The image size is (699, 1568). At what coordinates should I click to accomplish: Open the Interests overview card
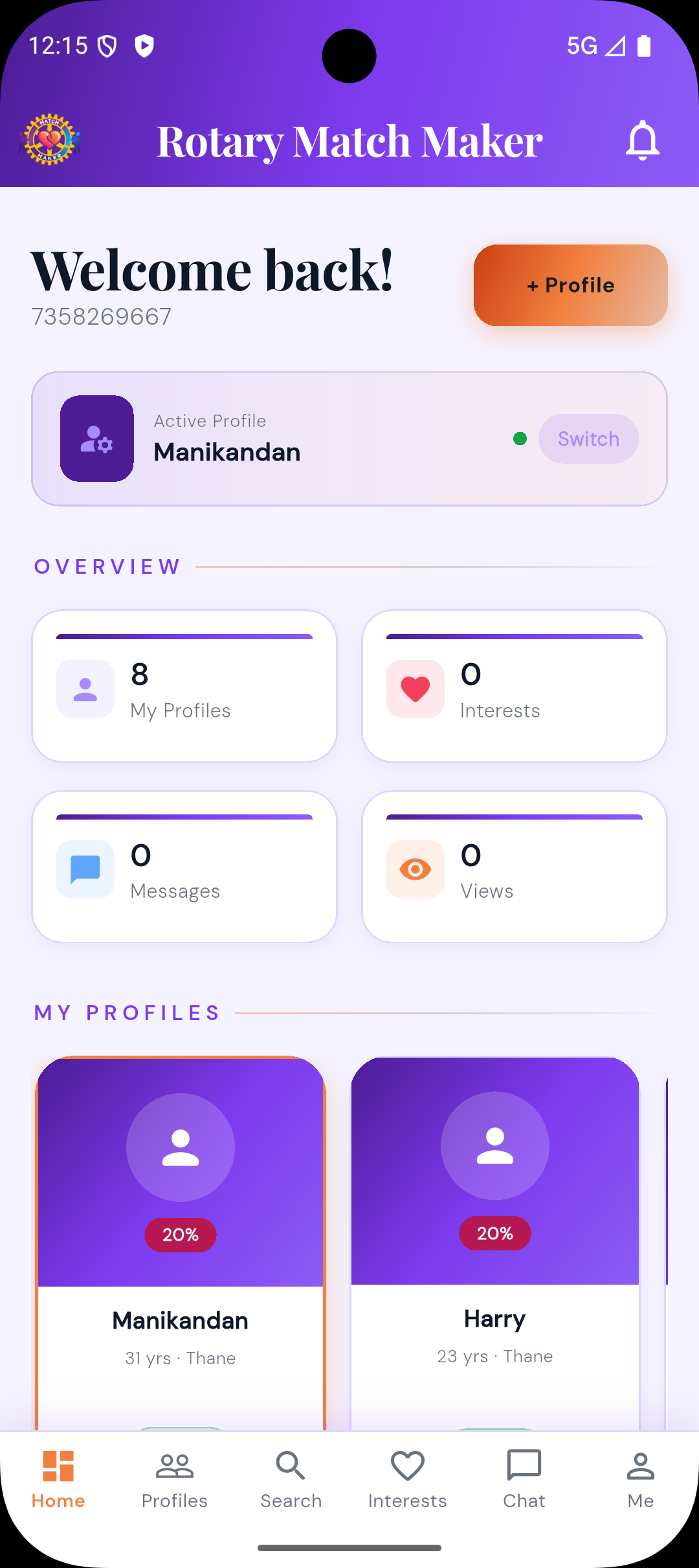(x=515, y=686)
